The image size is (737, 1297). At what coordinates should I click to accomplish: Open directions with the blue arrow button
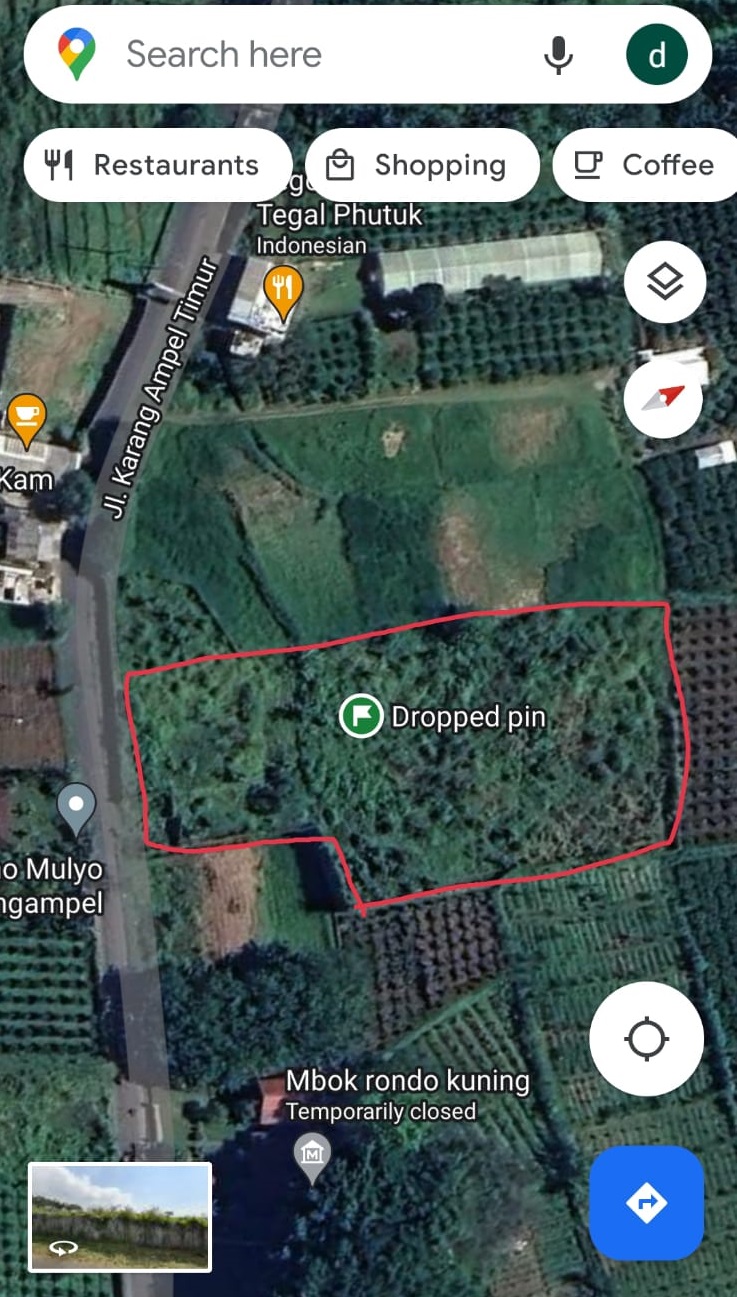click(x=646, y=1202)
